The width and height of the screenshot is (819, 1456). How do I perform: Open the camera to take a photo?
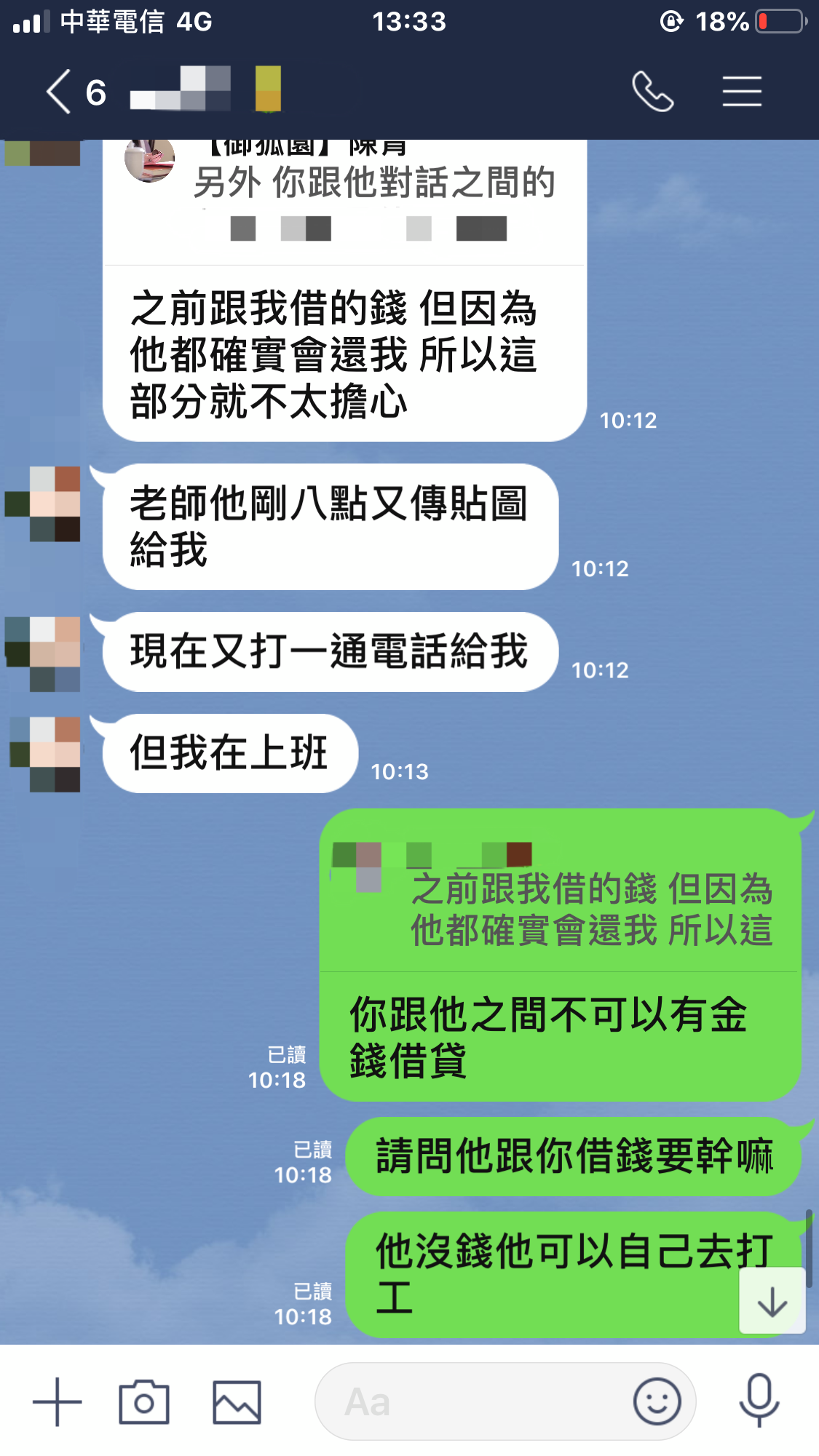coord(144,1401)
